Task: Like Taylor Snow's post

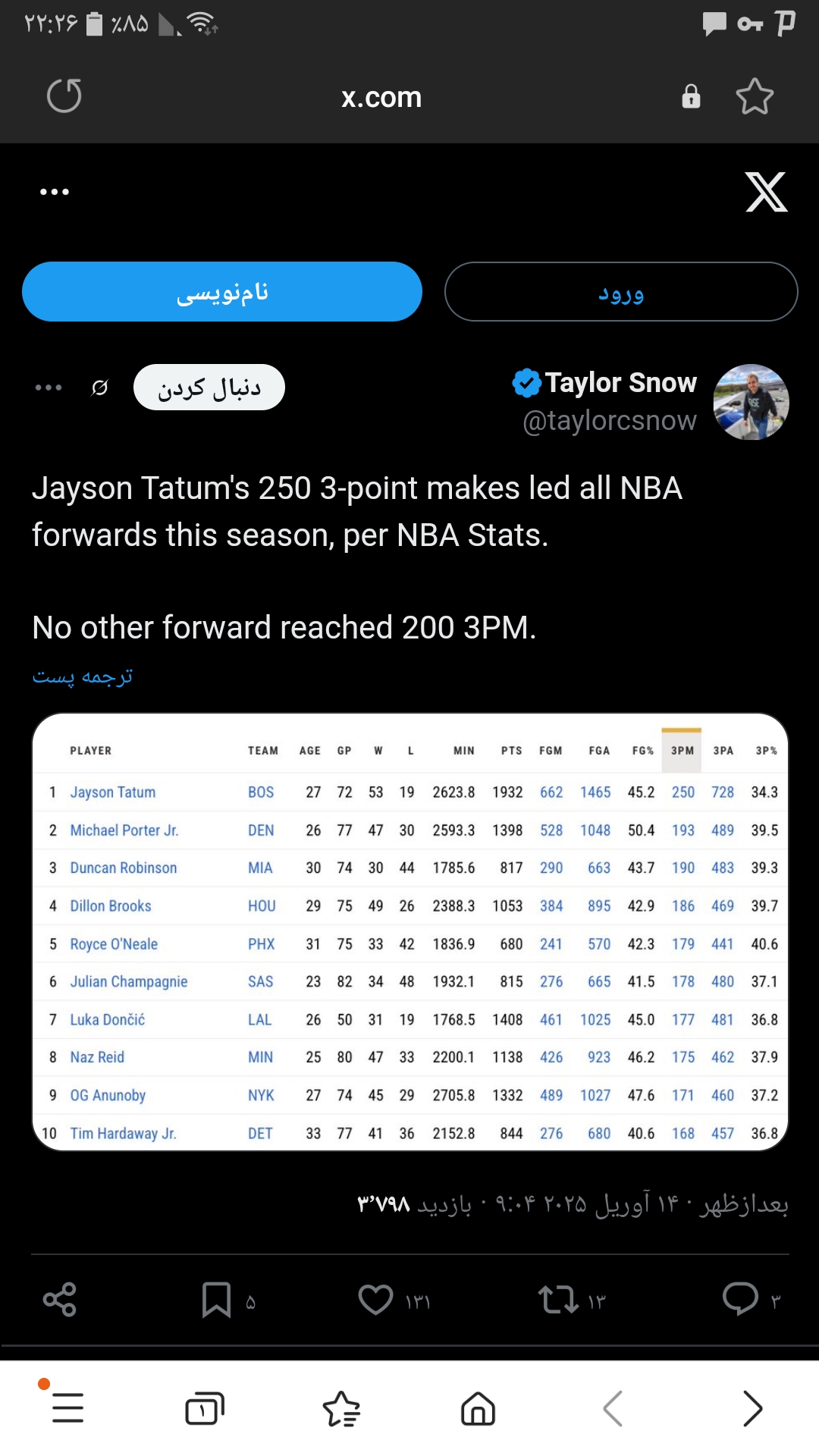Action: tap(376, 1299)
